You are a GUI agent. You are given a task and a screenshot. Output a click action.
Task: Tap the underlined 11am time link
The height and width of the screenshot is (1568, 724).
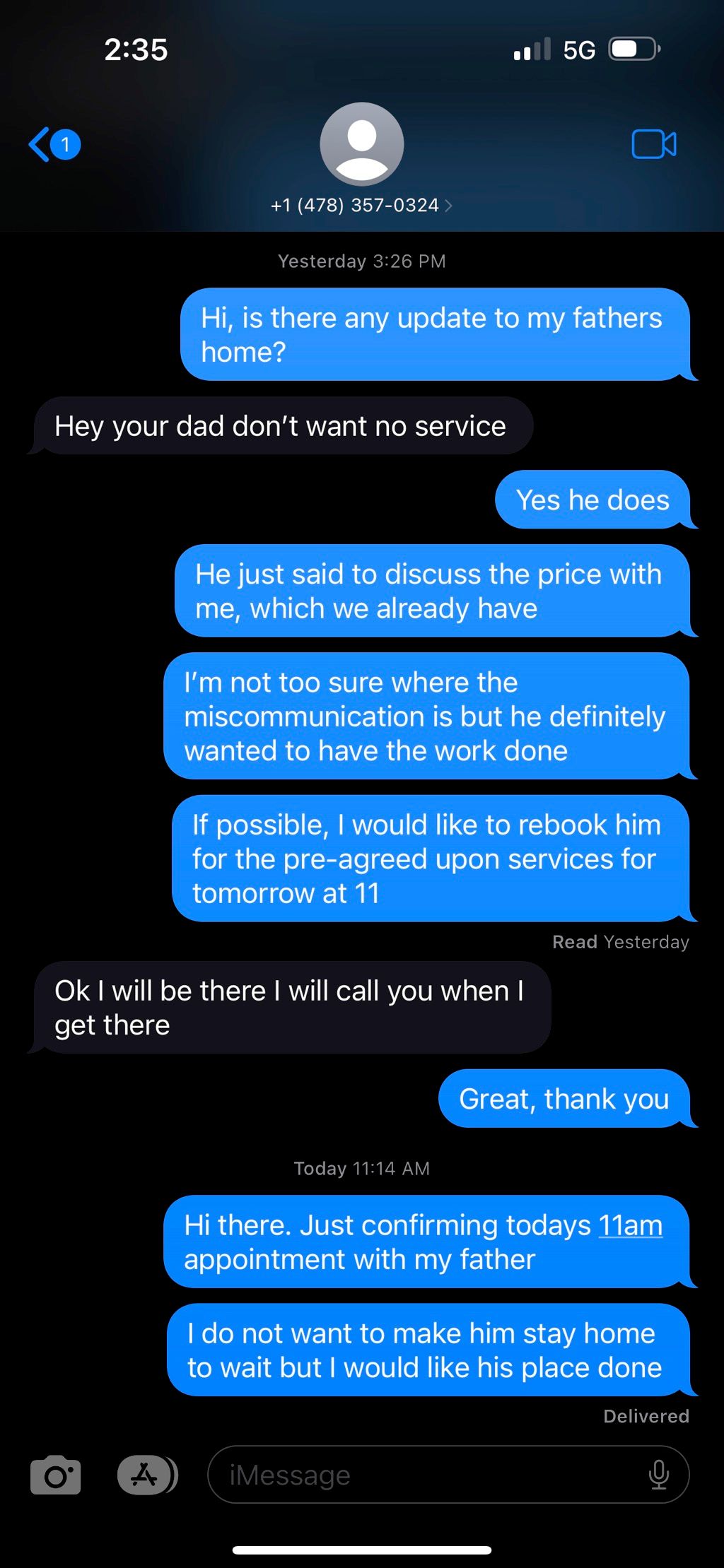click(x=630, y=1226)
